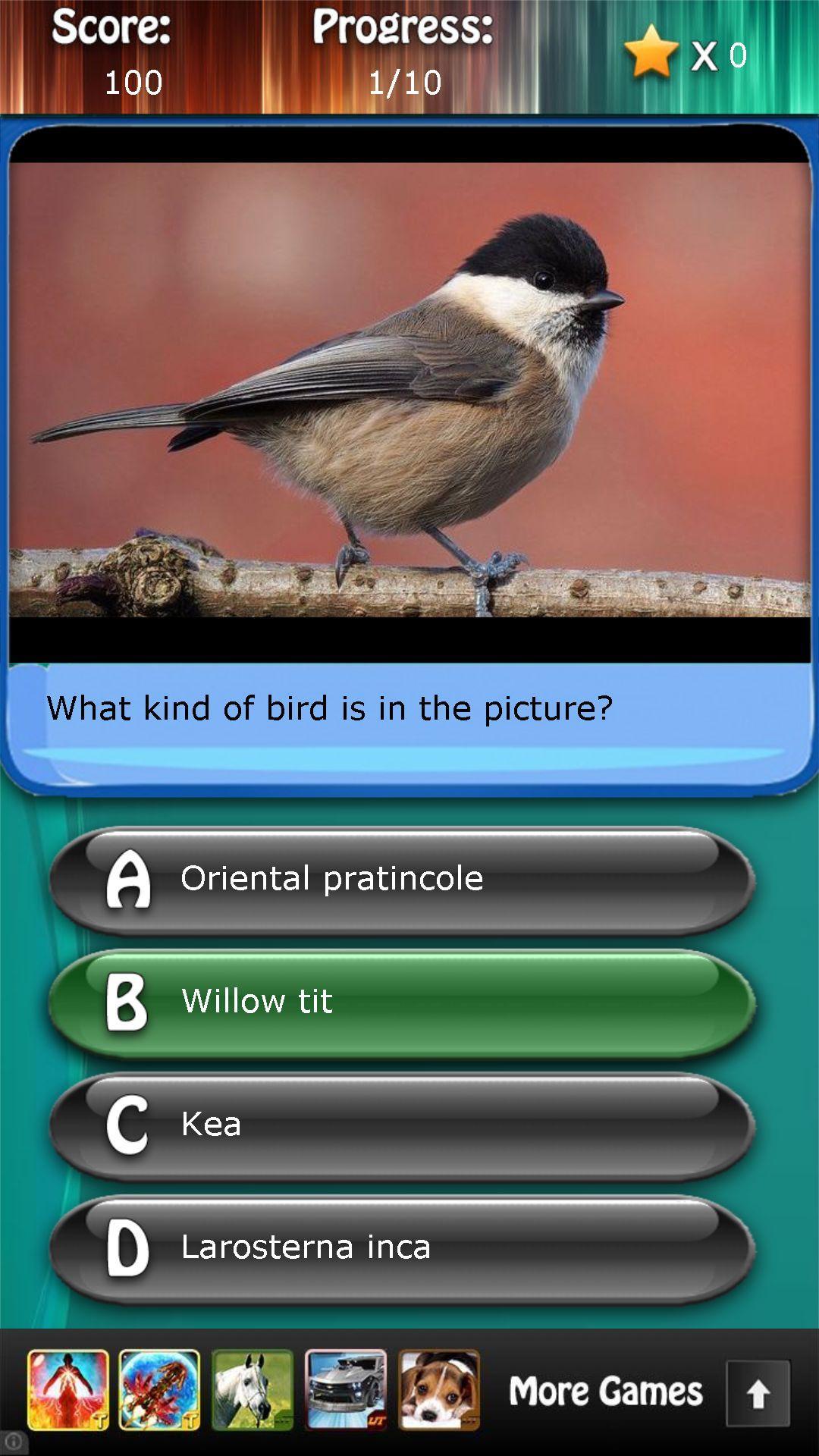Viewport: 819px width, 1456px height.
Task: Select answer A Oriental pratincole
Action: pos(402,880)
